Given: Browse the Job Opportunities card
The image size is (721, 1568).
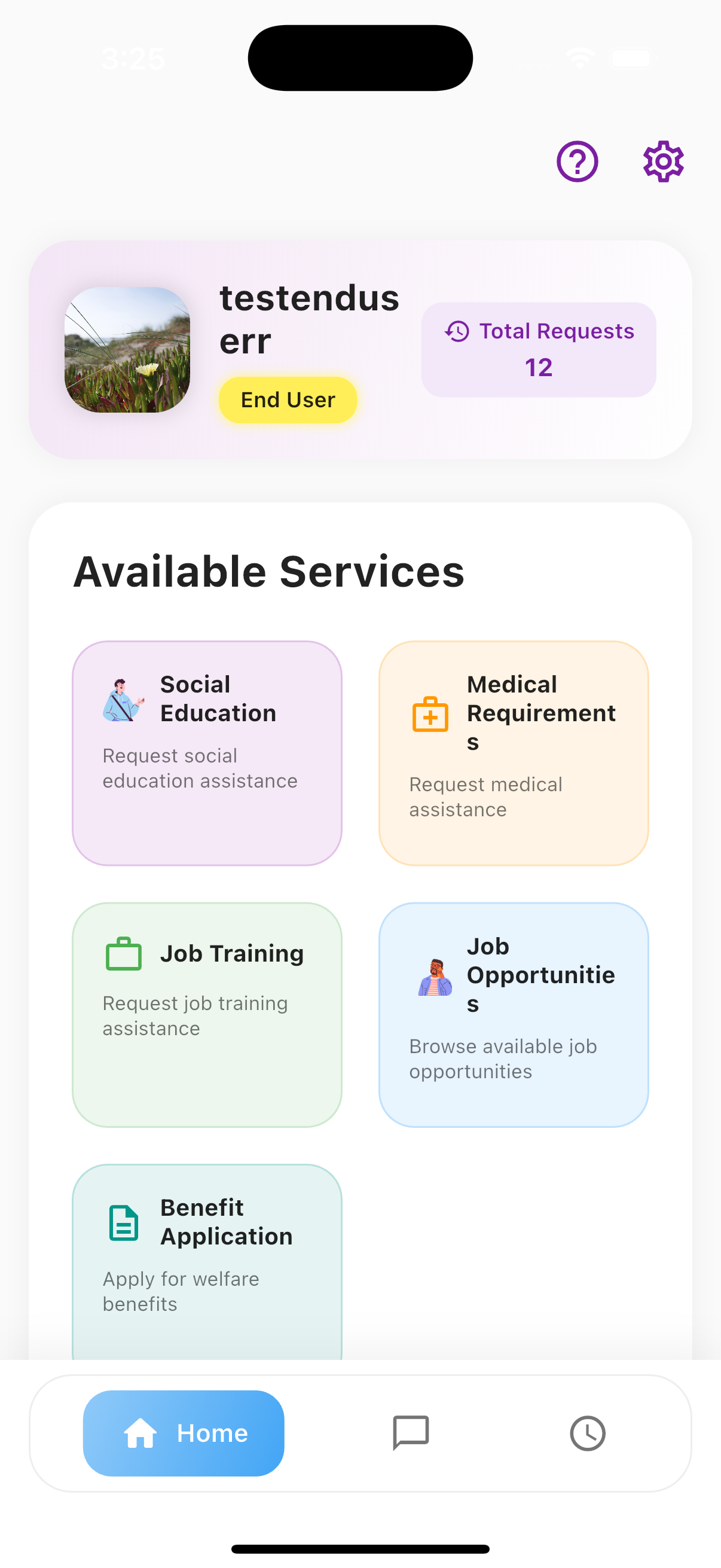Looking at the screenshot, I should tap(514, 1014).
